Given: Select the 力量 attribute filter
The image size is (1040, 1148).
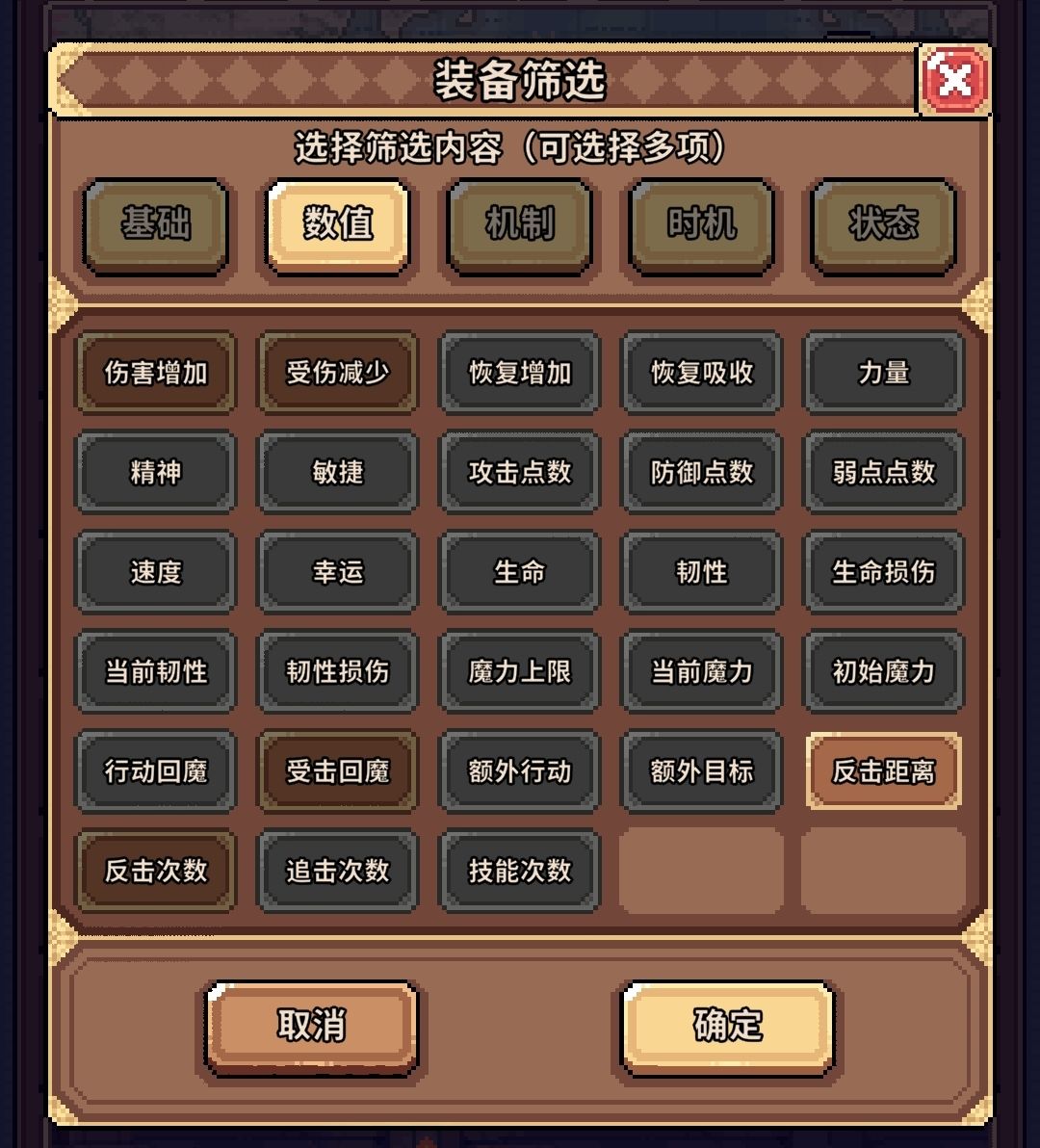Looking at the screenshot, I should [882, 373].
